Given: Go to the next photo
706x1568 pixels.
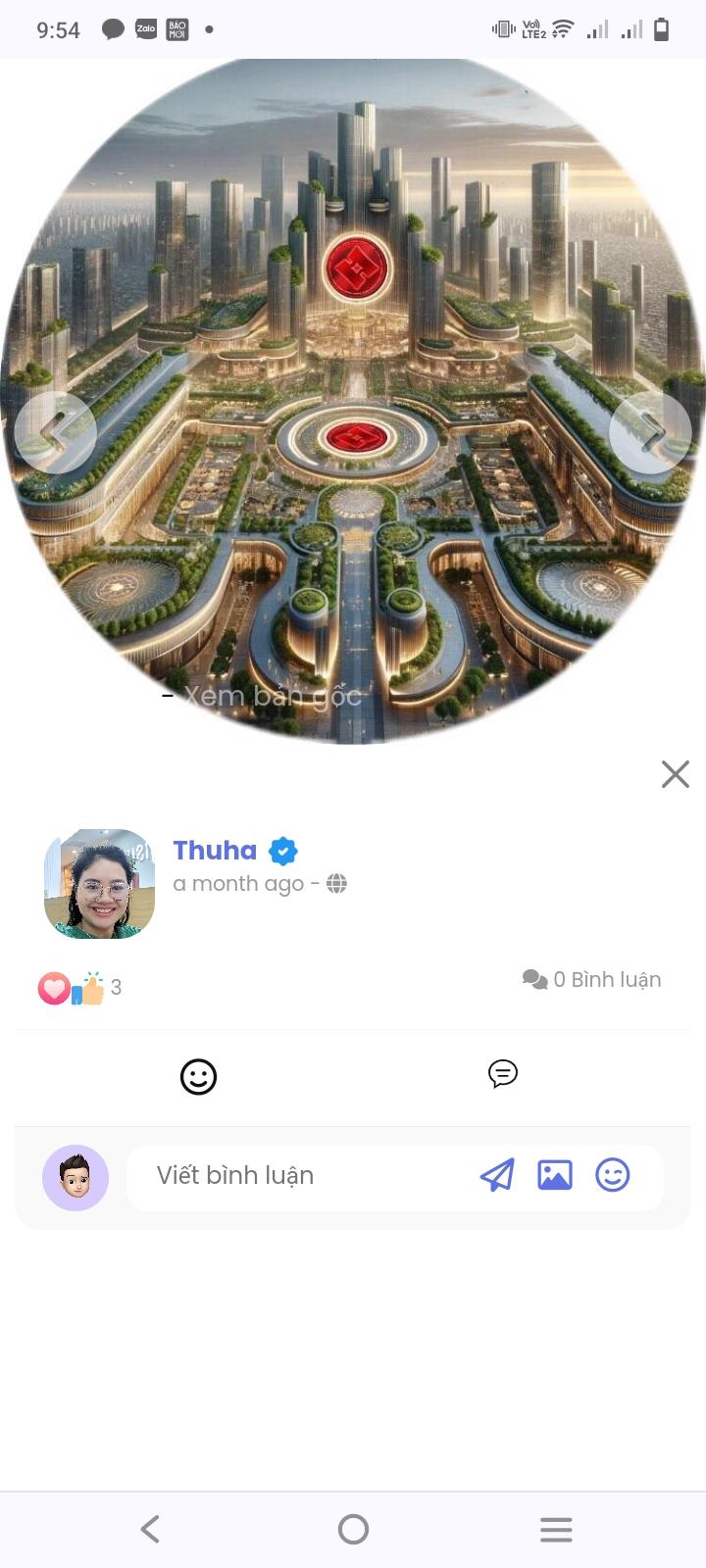Looking at the screenshot, I should (651, 432).
